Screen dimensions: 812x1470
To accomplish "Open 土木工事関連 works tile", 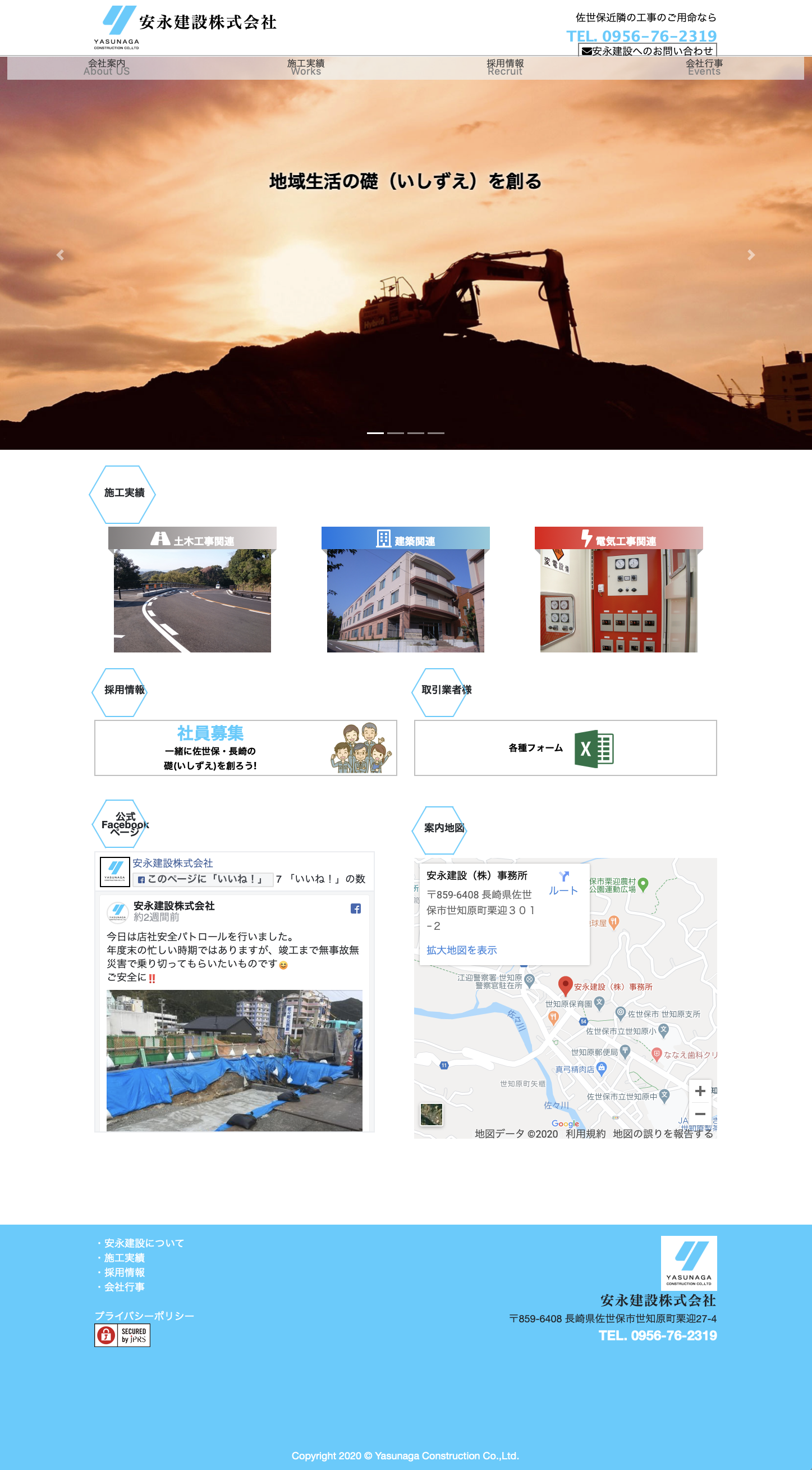I will coord(192,590).
